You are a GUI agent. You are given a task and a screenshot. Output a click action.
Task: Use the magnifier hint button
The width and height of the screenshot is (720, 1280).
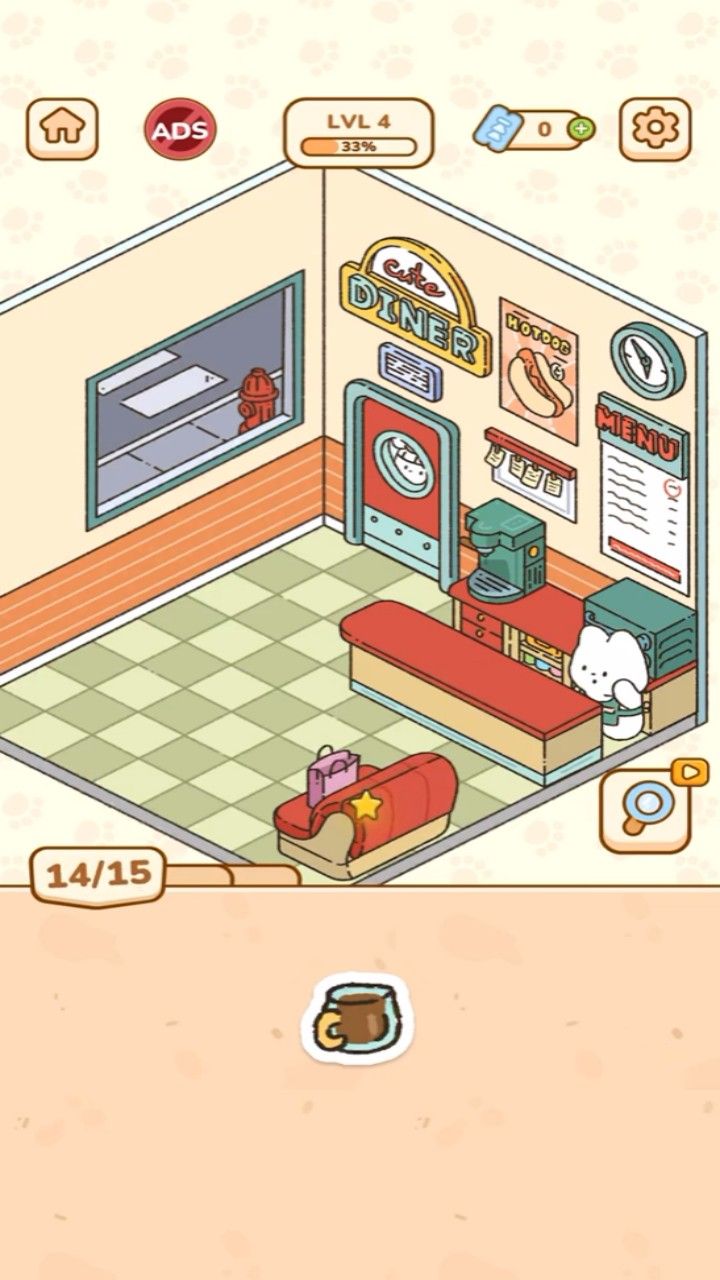pyautogui.click(x=645, y=810)
